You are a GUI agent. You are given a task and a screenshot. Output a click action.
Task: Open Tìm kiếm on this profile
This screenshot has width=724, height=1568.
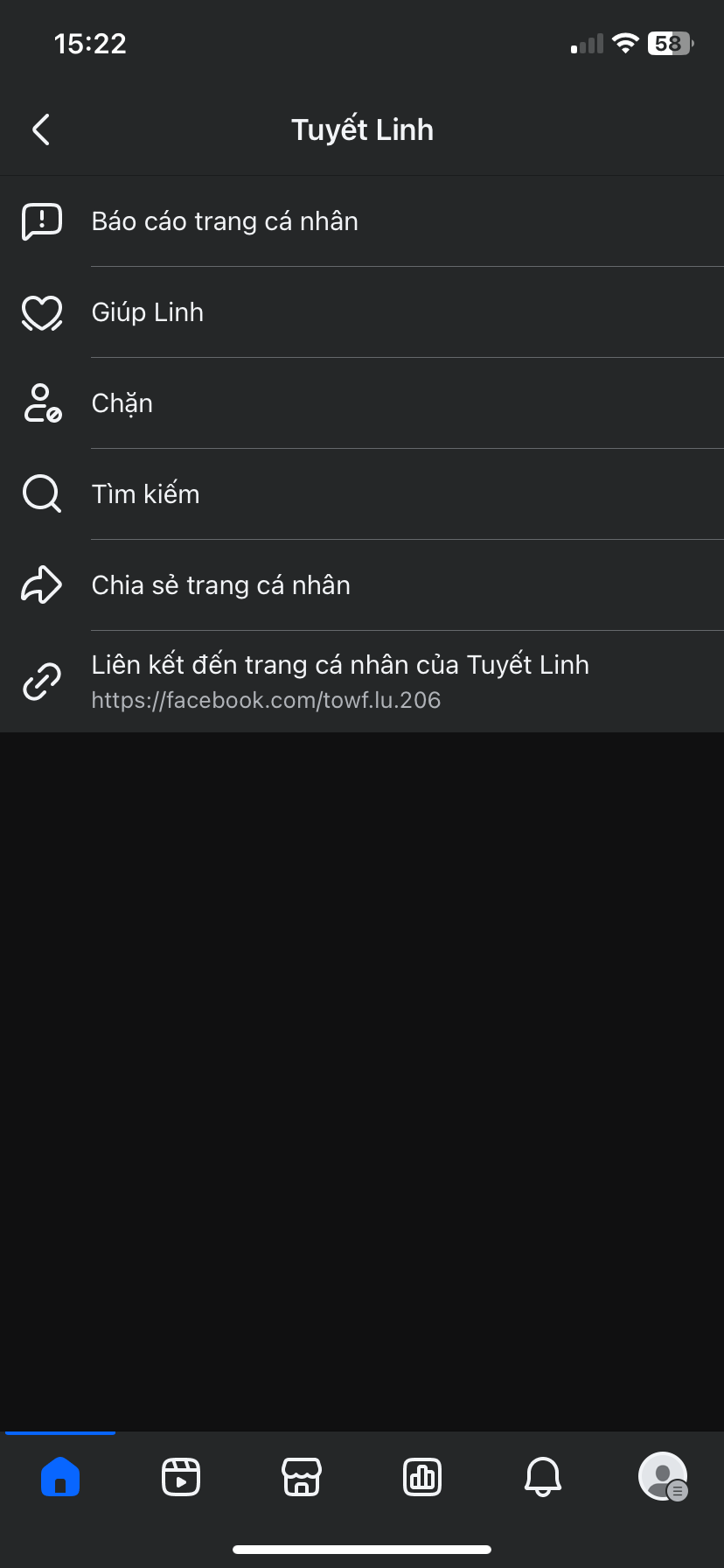362,494
